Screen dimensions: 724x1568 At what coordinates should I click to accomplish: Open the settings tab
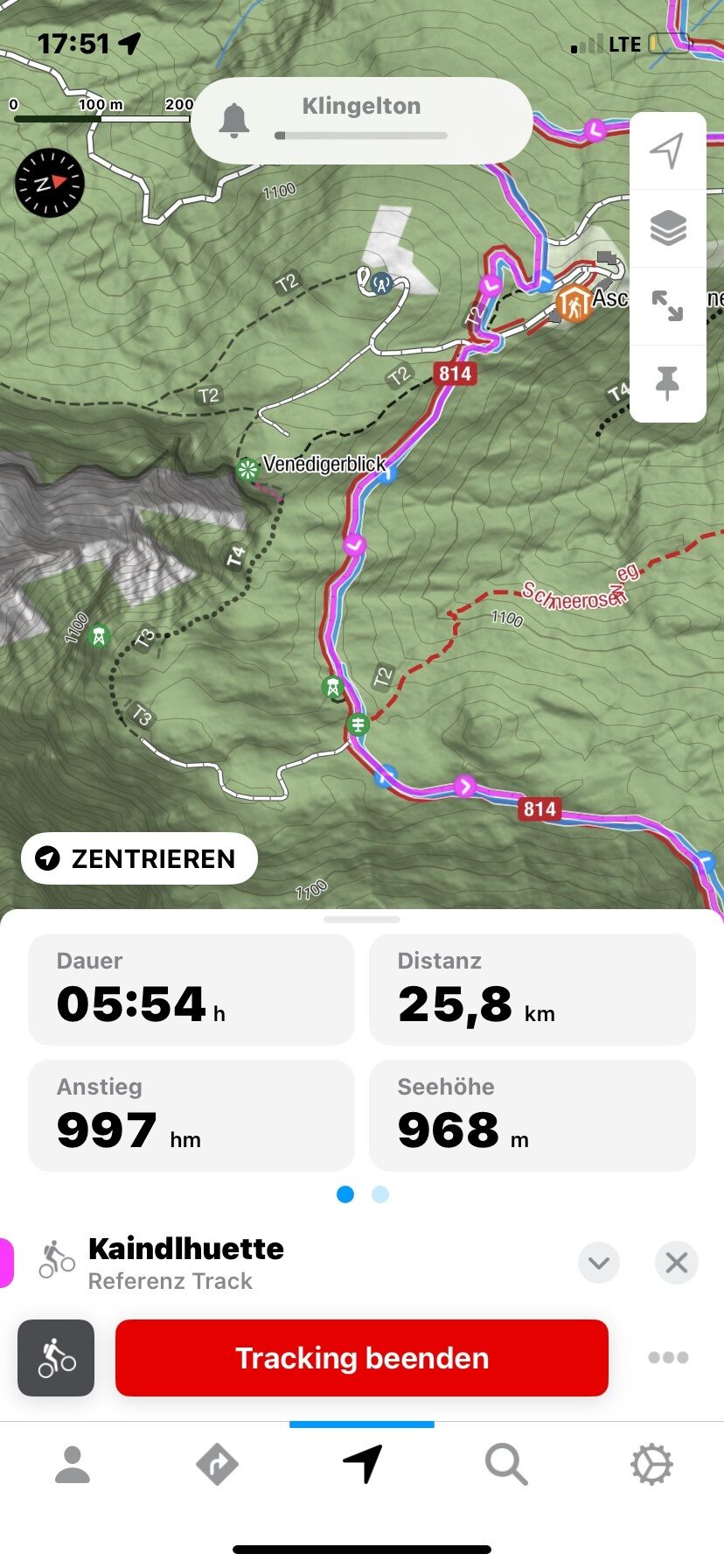tap(651, 1464)
